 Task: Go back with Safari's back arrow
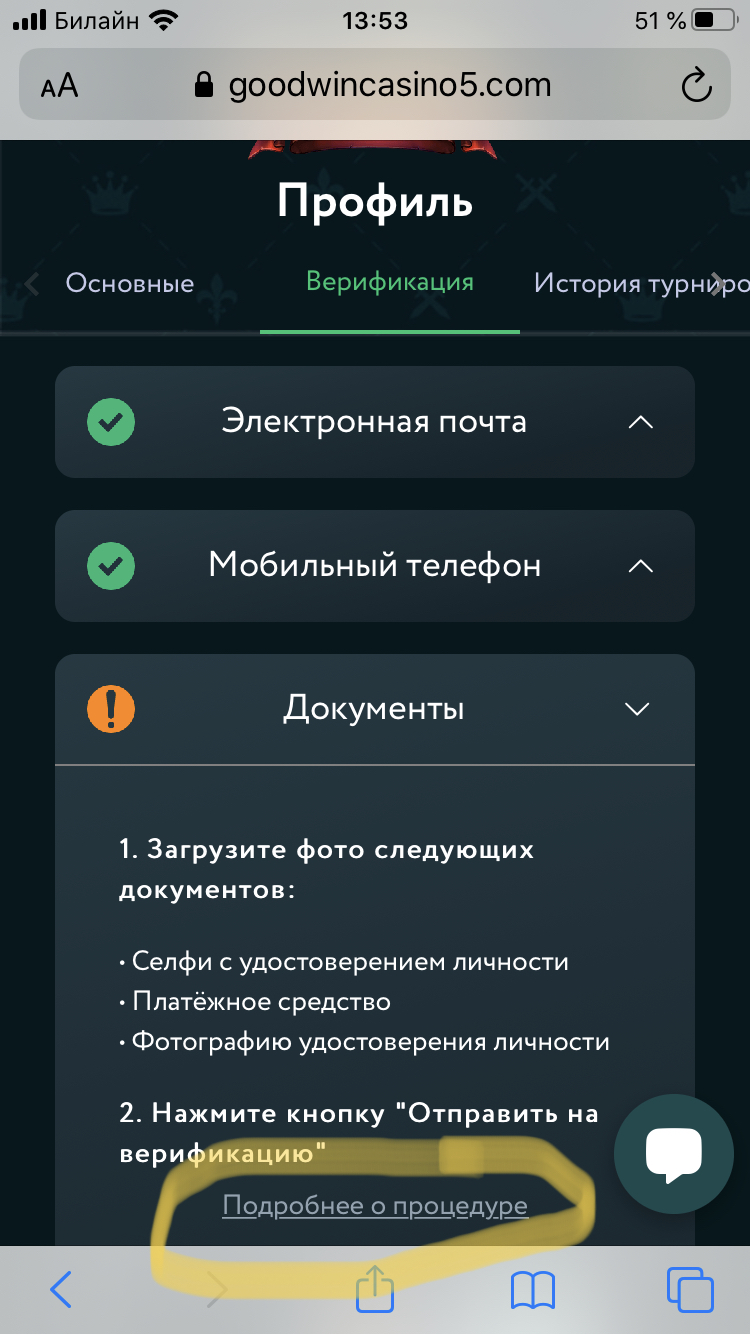coord(61,1290)
